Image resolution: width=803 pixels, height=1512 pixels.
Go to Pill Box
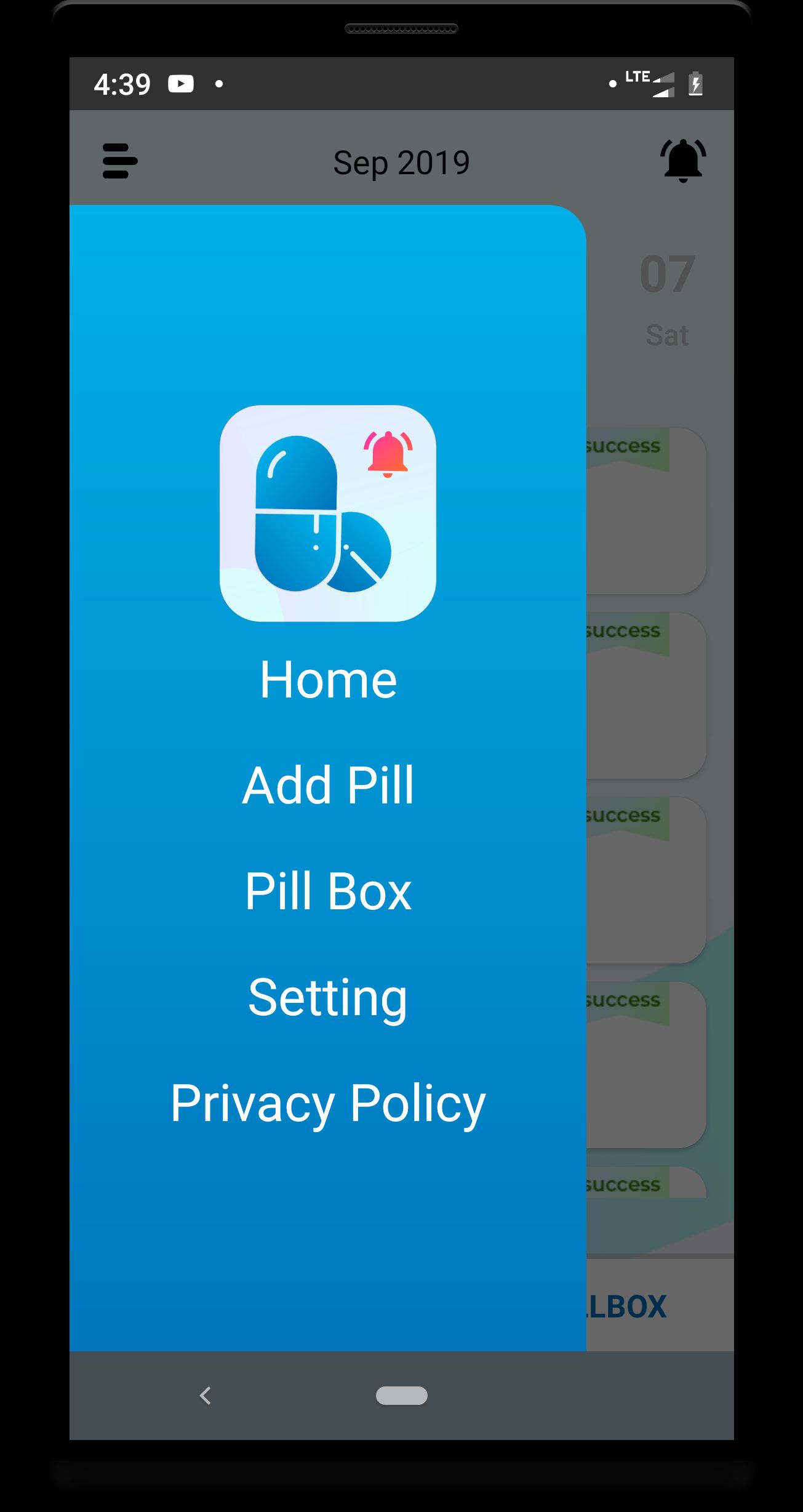pyautogui.click(x=328, y=891)
